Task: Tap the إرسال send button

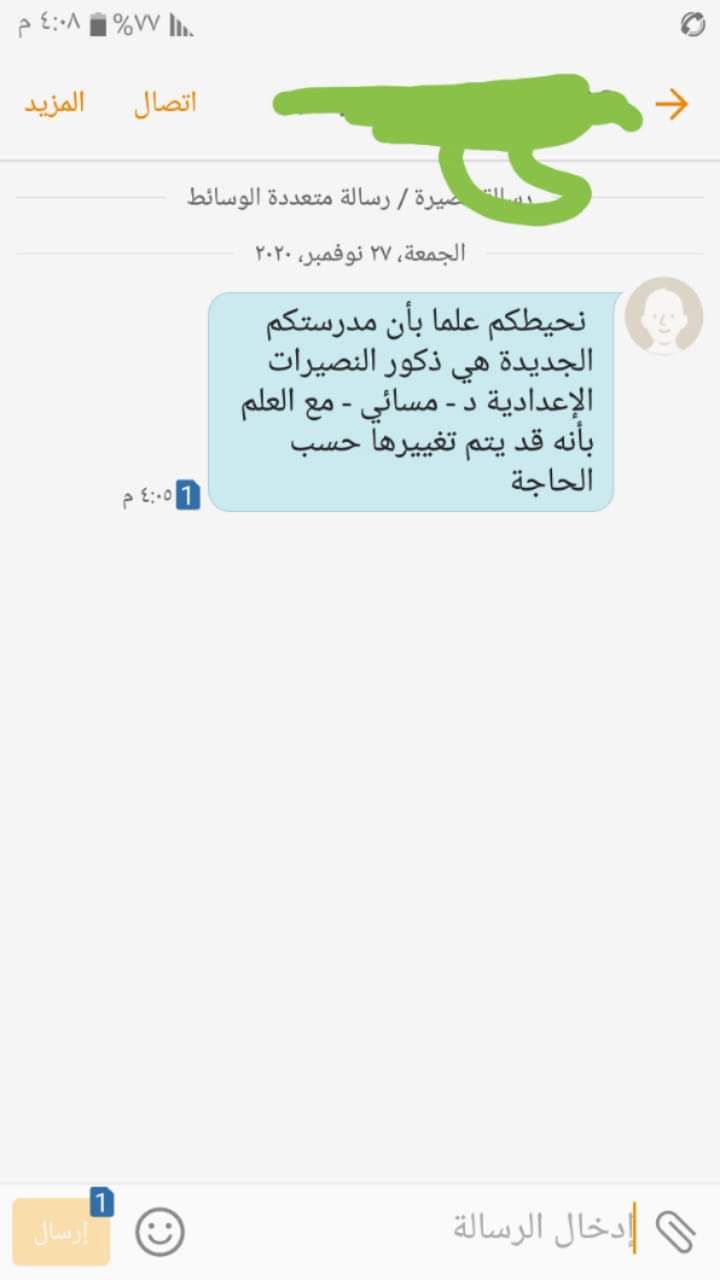Action: pyautogui.click(x=61, y=1232)
